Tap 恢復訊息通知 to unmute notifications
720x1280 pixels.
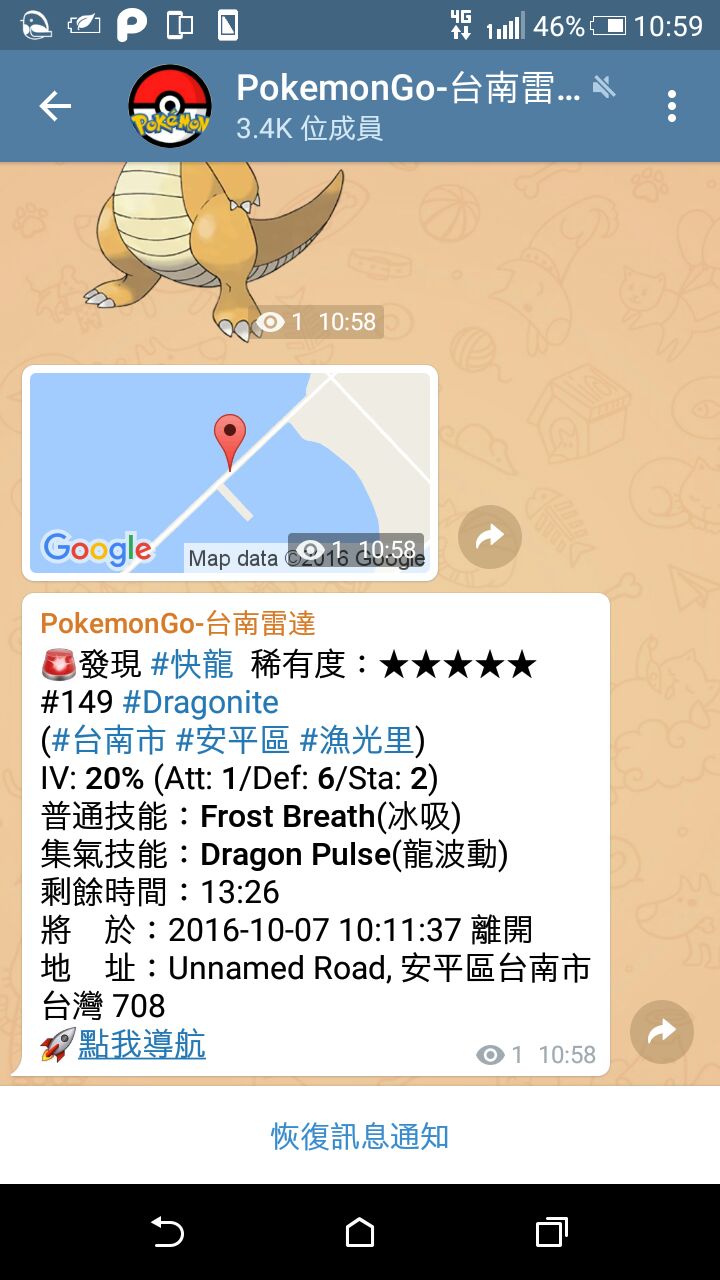(360, 1136)
